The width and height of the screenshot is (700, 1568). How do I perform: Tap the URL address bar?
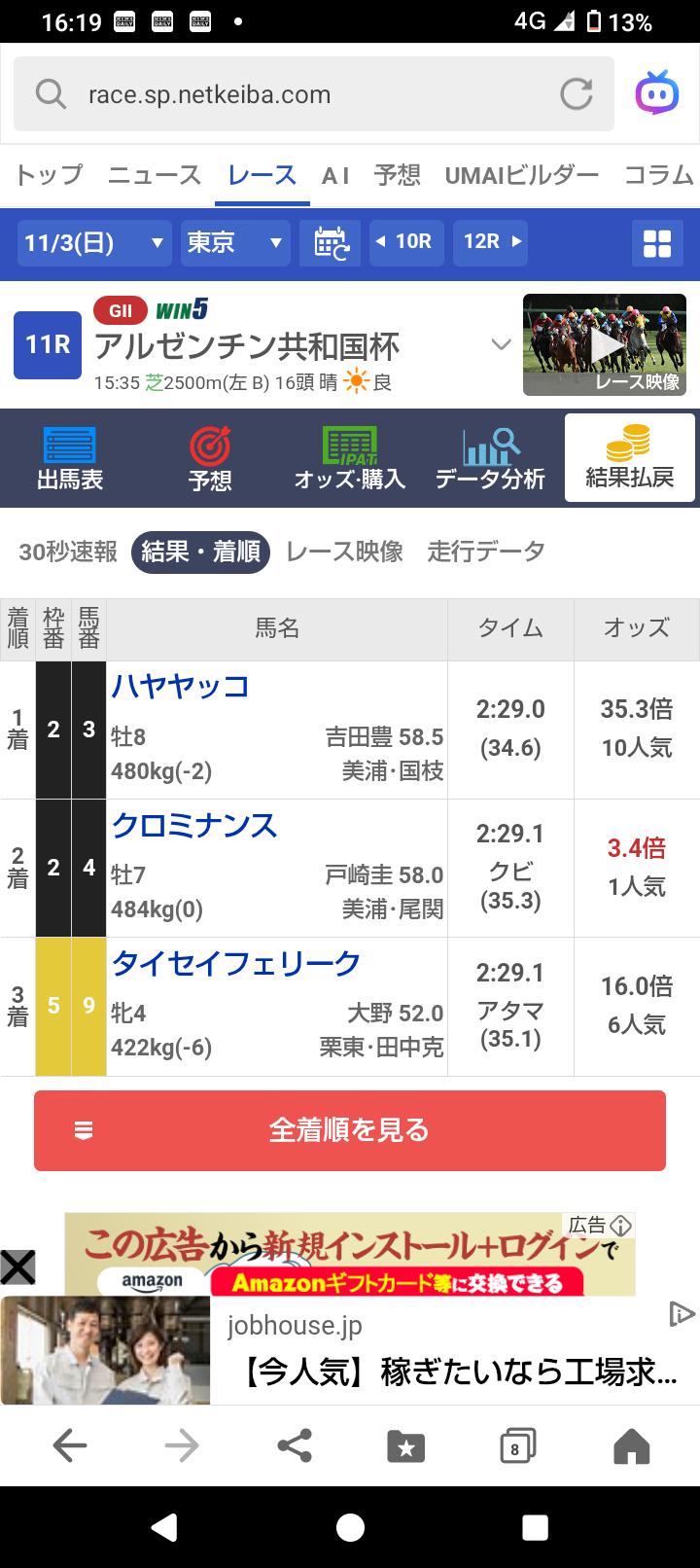pos(292,94)
